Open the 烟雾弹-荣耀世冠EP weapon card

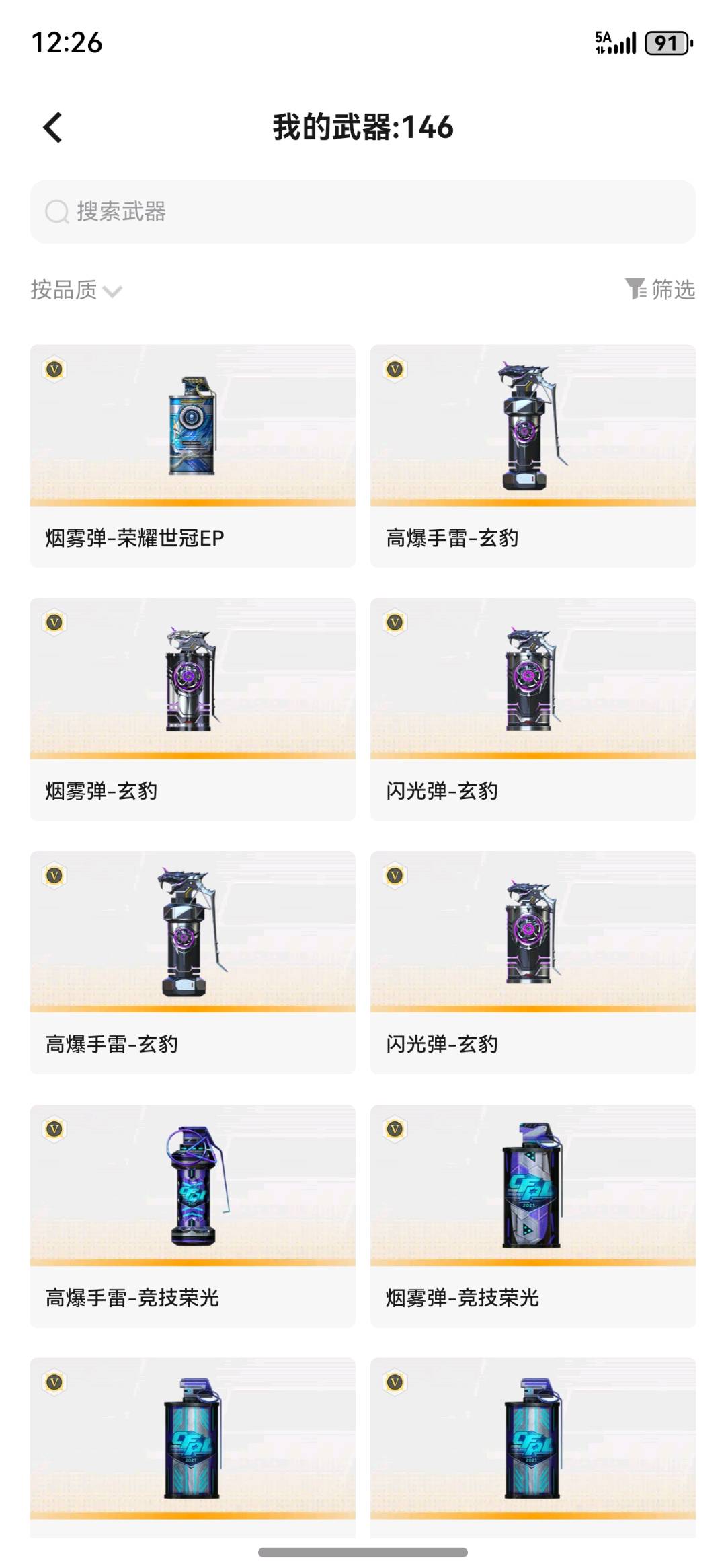click(192, 455)
